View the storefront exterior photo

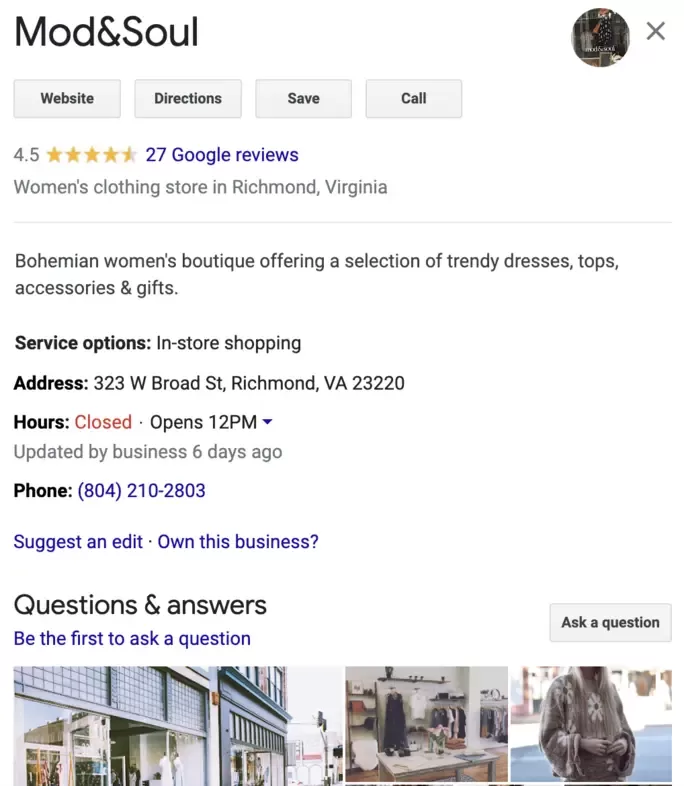pos(177,726)
